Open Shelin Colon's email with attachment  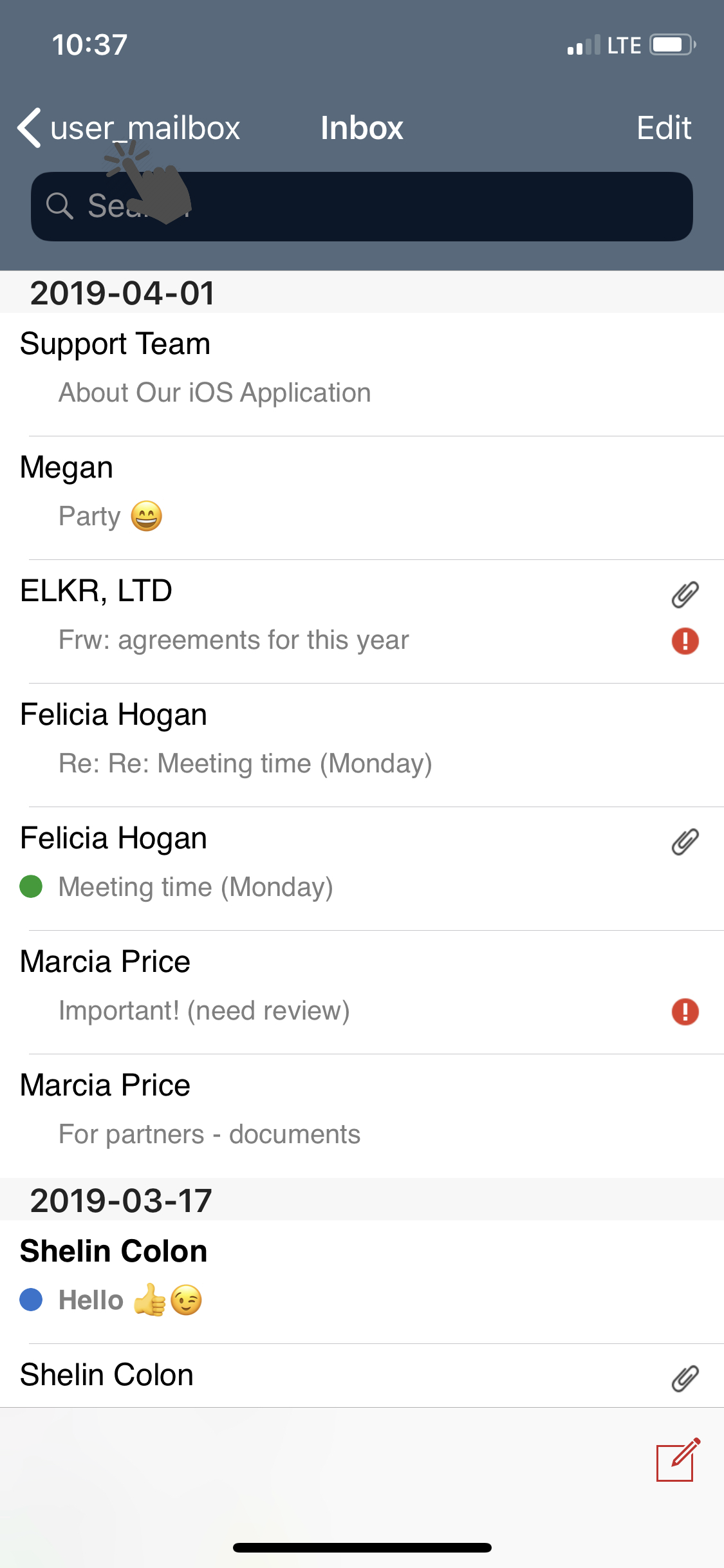pyautogui.click(x=362, y=1376)
